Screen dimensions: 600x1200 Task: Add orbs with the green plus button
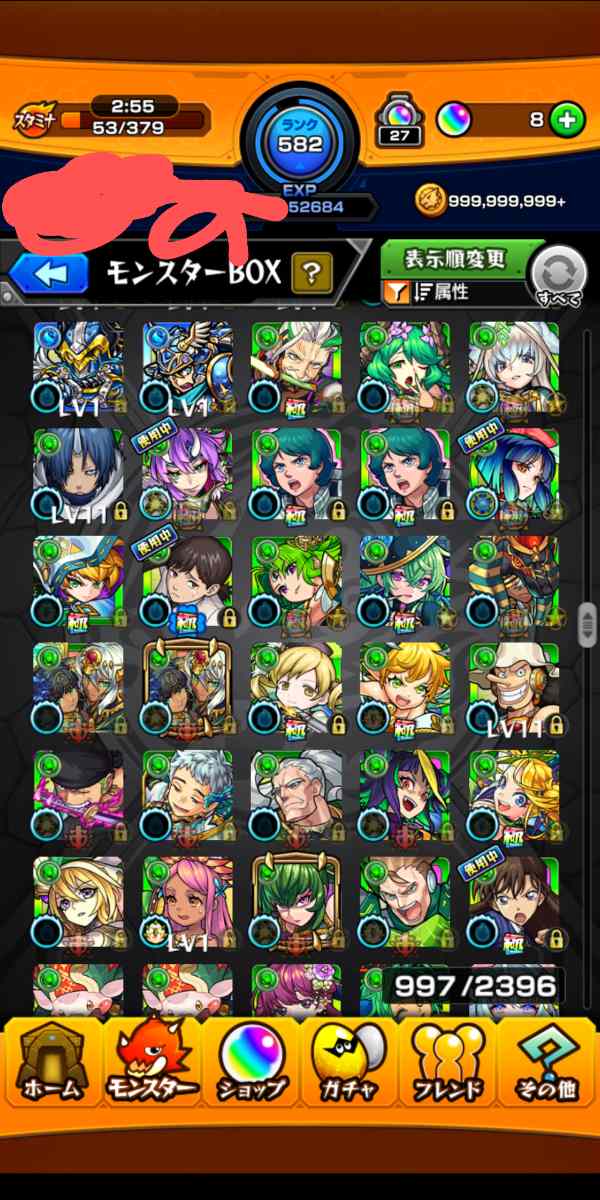click(567, 121)
